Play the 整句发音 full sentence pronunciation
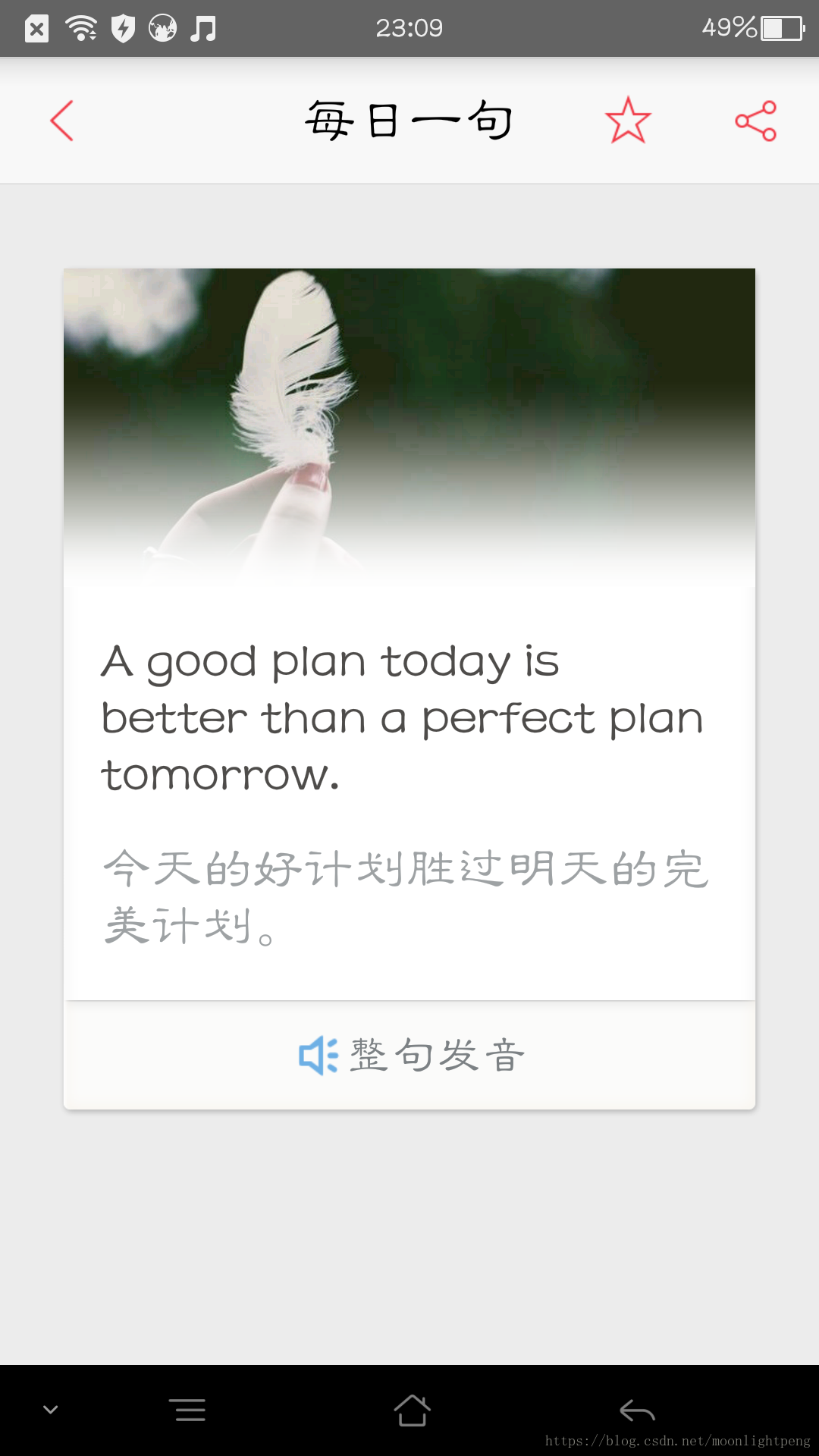Screen dimensions: 819x1456 point(409,1055)
